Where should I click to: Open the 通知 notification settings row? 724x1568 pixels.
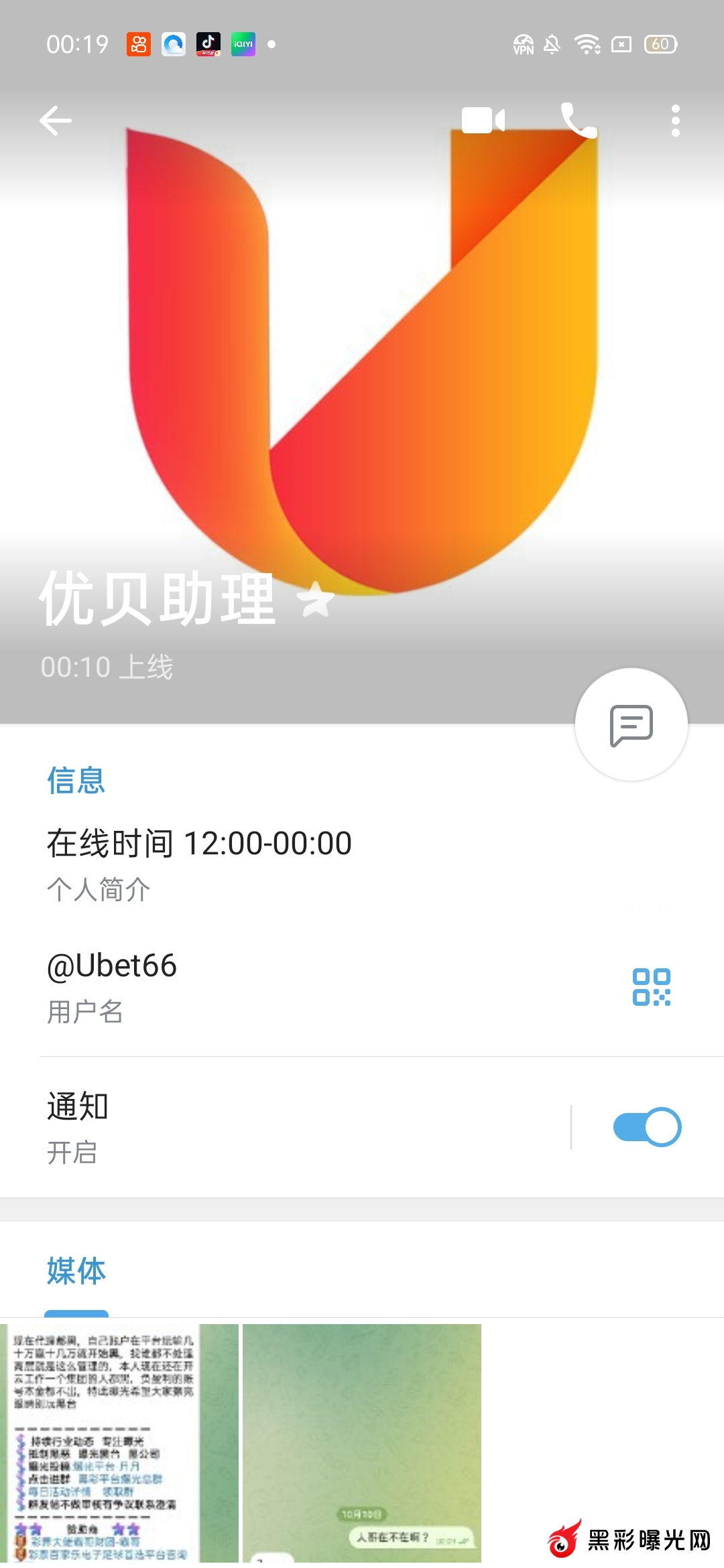pyautogui.click(x=268, y=1127)
